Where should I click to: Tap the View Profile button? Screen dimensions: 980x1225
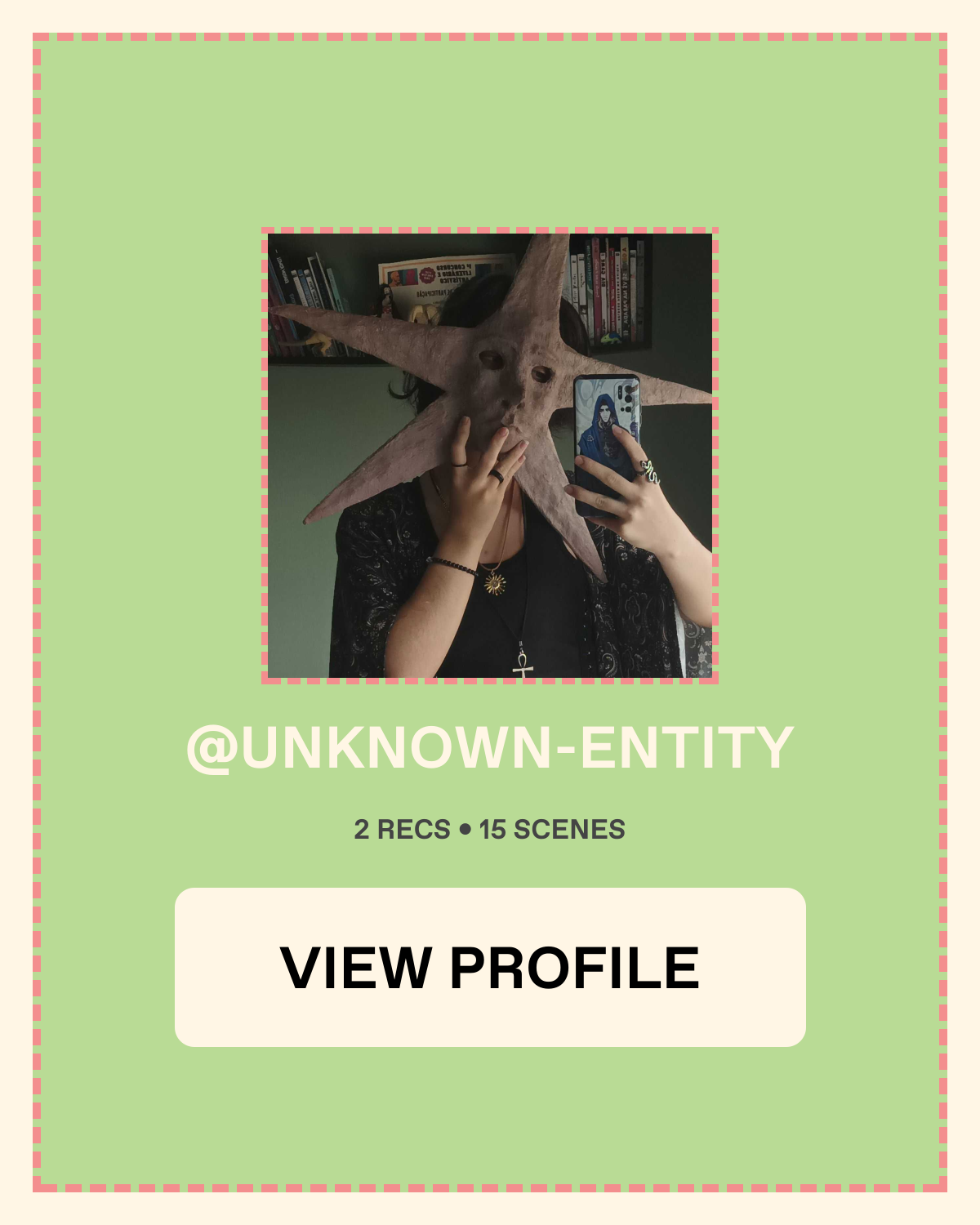pyautogui.click(x=490, y=967)
